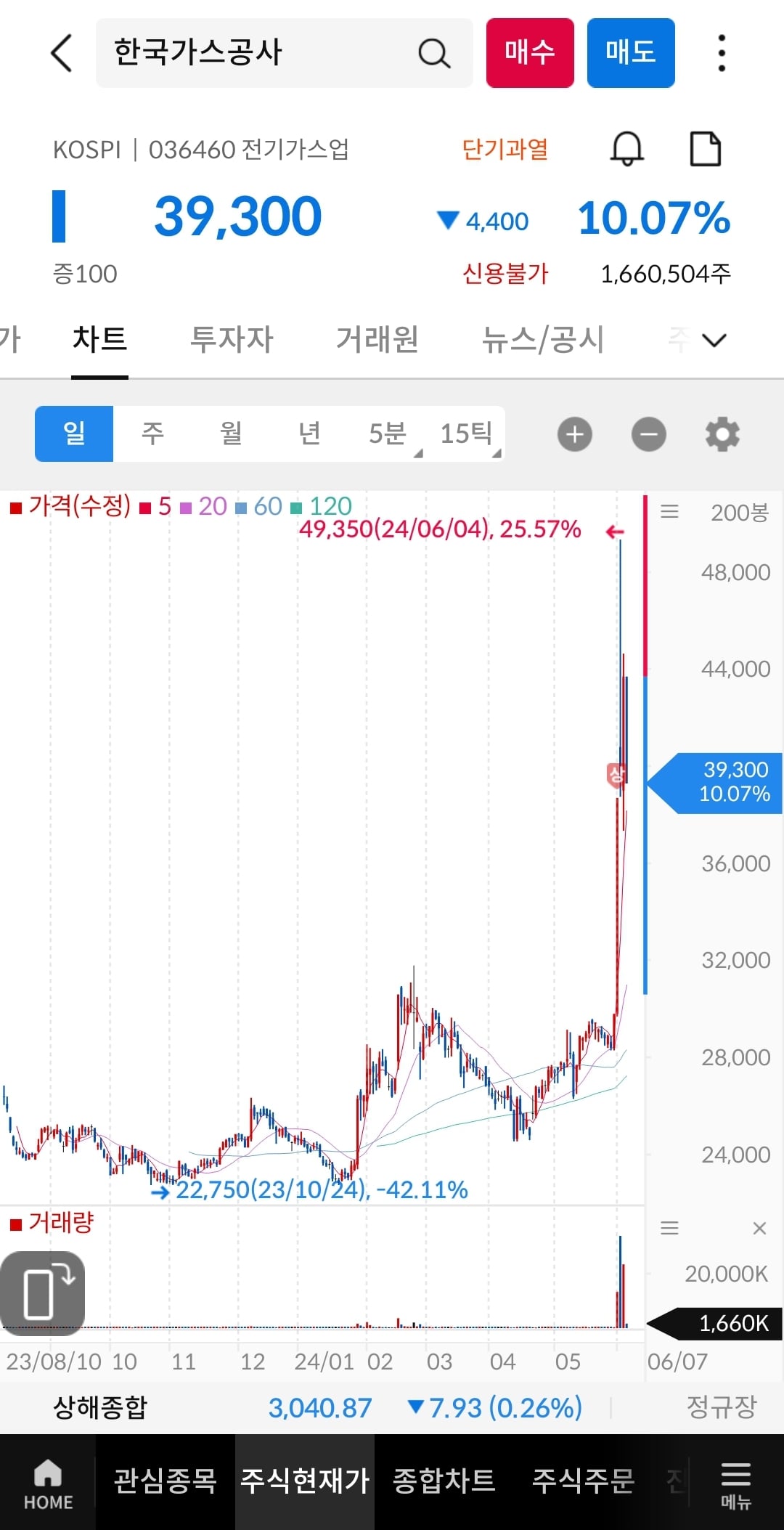
Task: Switch to the 투자자 tab
Action: click(232, 339)
